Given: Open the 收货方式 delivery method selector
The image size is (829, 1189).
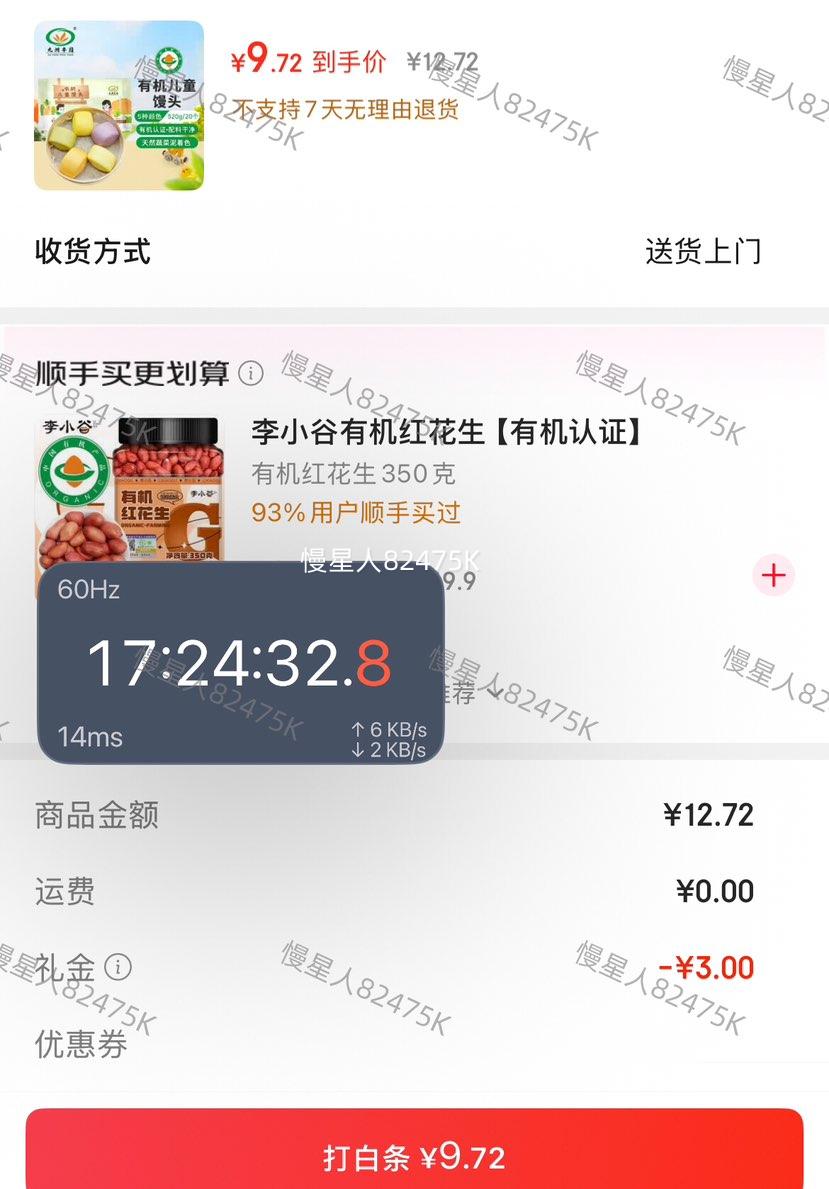Looking at the screenshot, I should click(90, 253).
